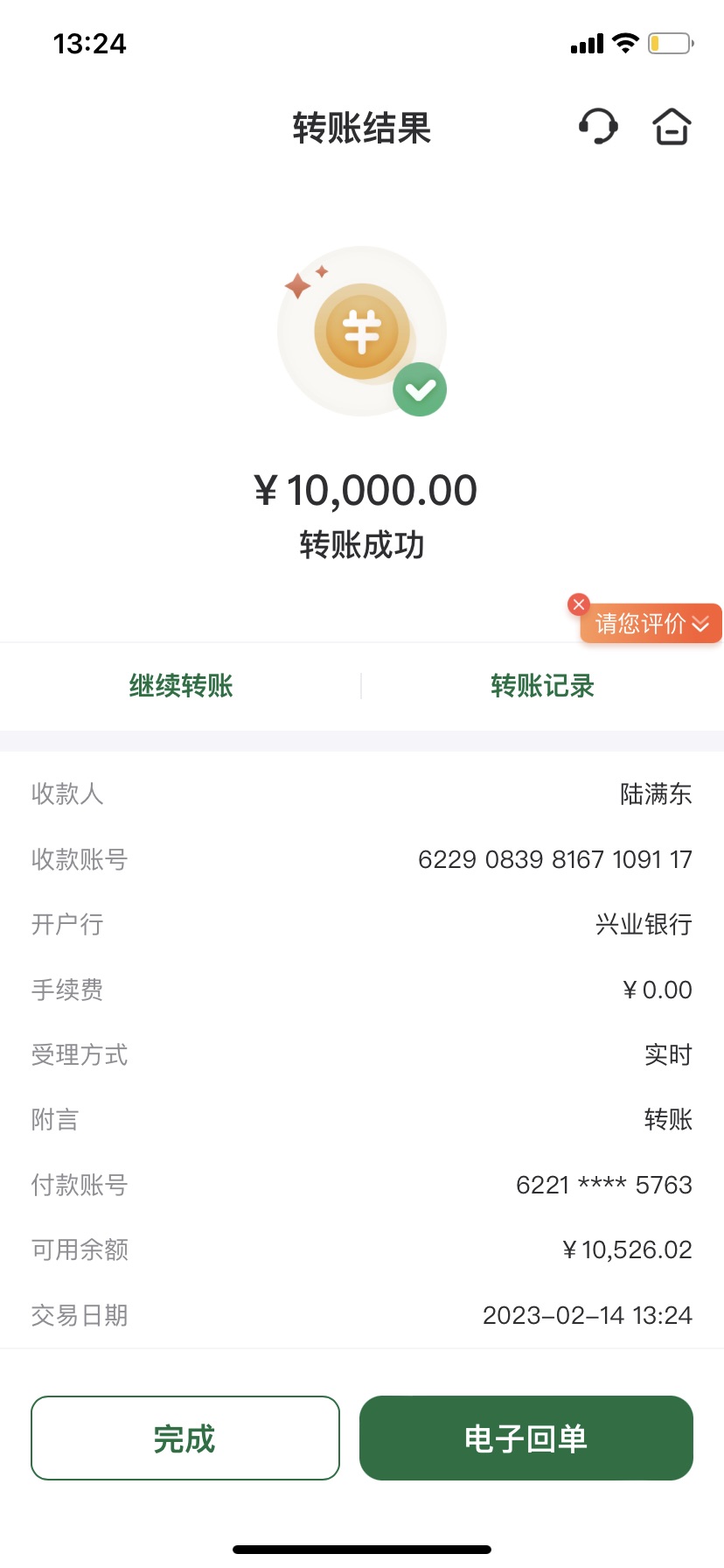
Task: View 转账记录 transfer history
Action: point(542,686)
